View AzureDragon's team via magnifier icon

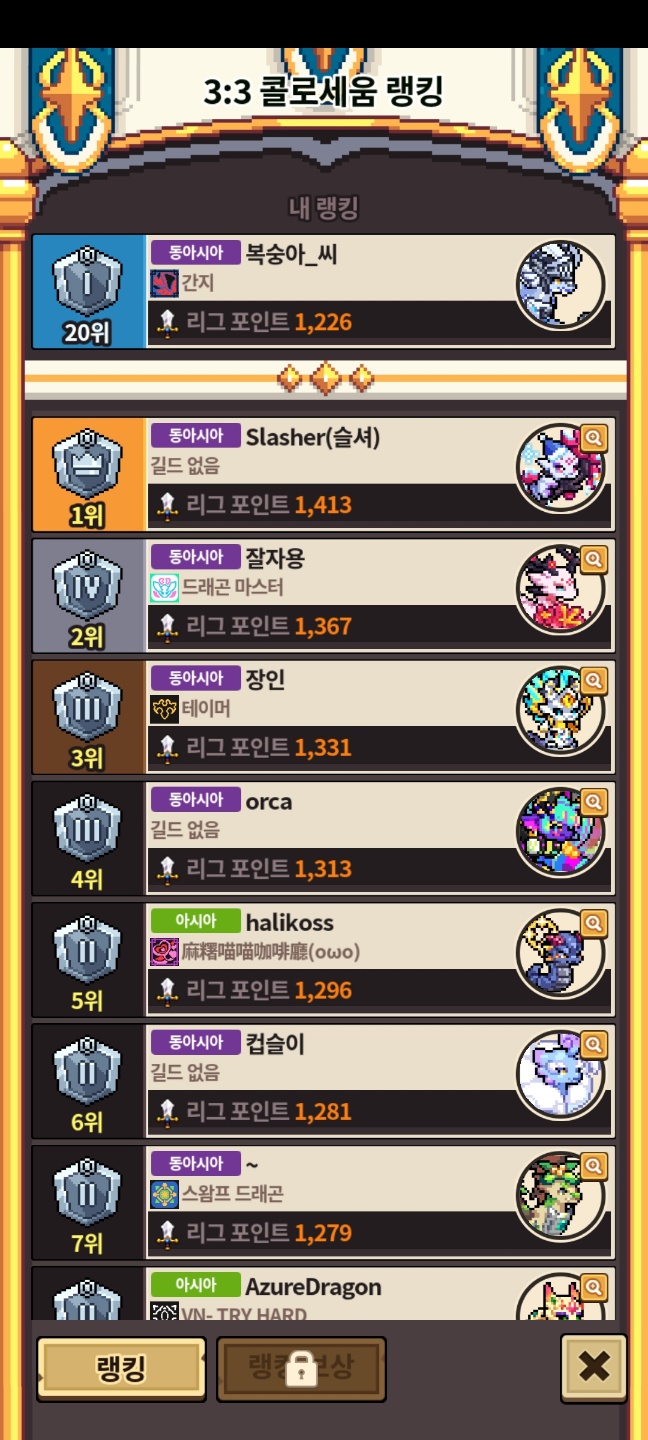[x=594, y=1287]
